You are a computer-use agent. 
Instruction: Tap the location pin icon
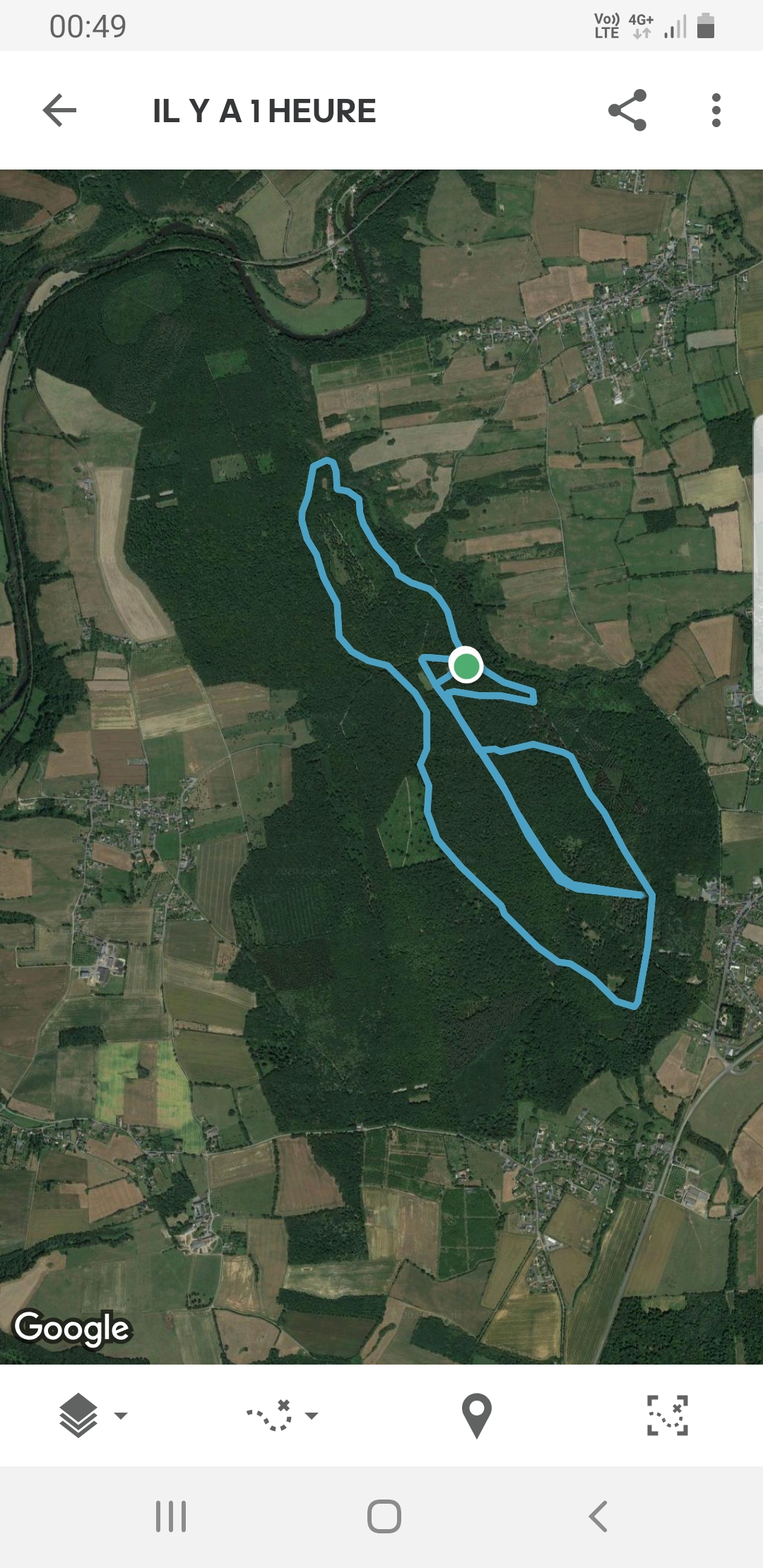[477, 1415]
